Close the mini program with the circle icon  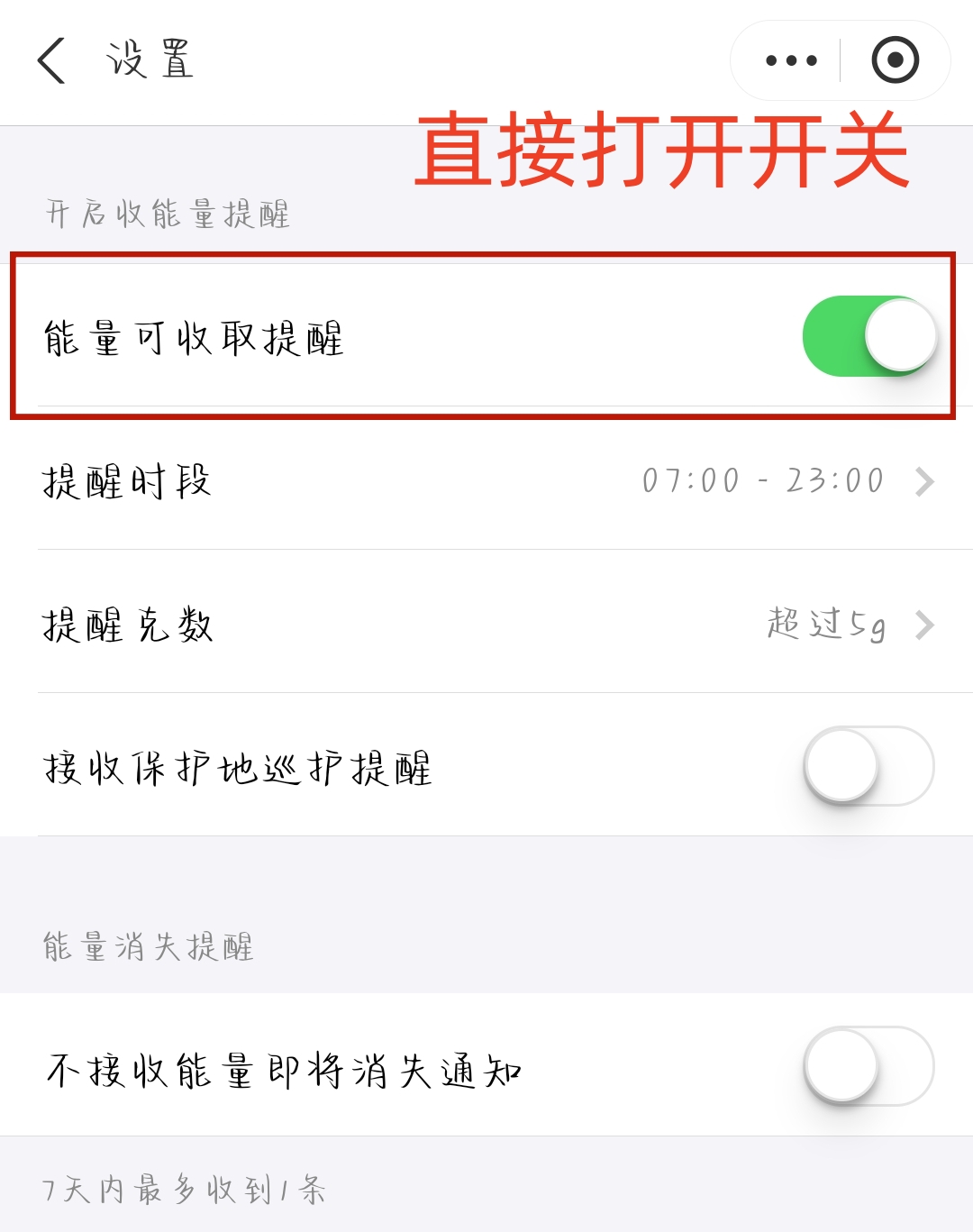[x=895, y=60]
